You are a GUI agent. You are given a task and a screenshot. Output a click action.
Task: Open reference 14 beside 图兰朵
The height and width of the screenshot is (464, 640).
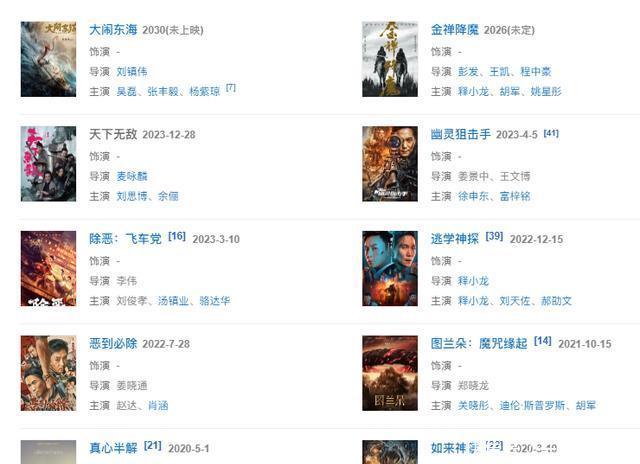542,342
